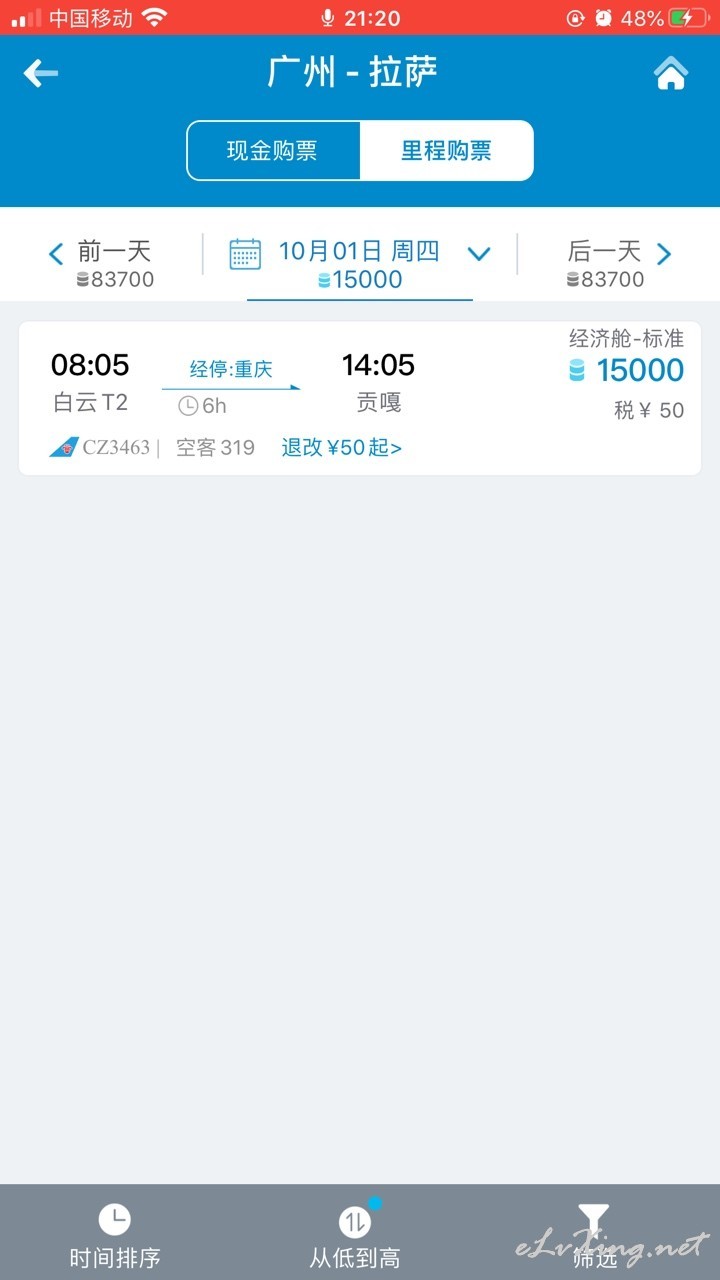The height and width of the screenshot is (1280, 720).
Task: Expand the 10月01日 date picker
Action: point(360,264)
